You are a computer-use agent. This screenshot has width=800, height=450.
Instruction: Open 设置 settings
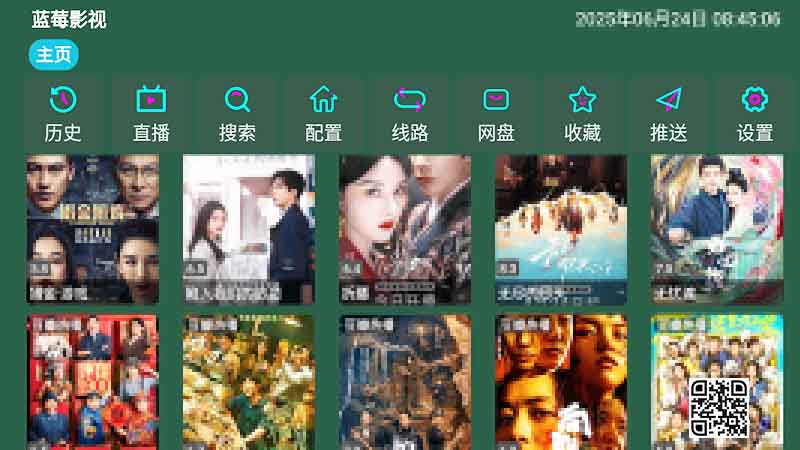pyautogui.click(x=755, y=114)
